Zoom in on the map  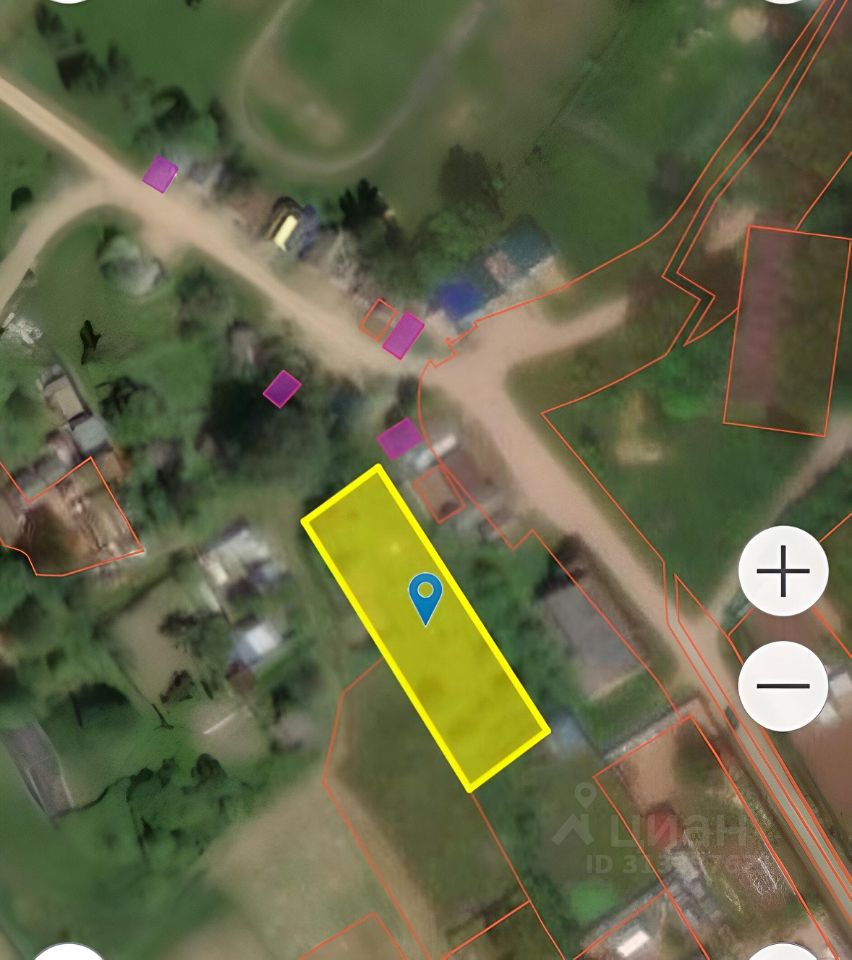click(x=783, y=572)
